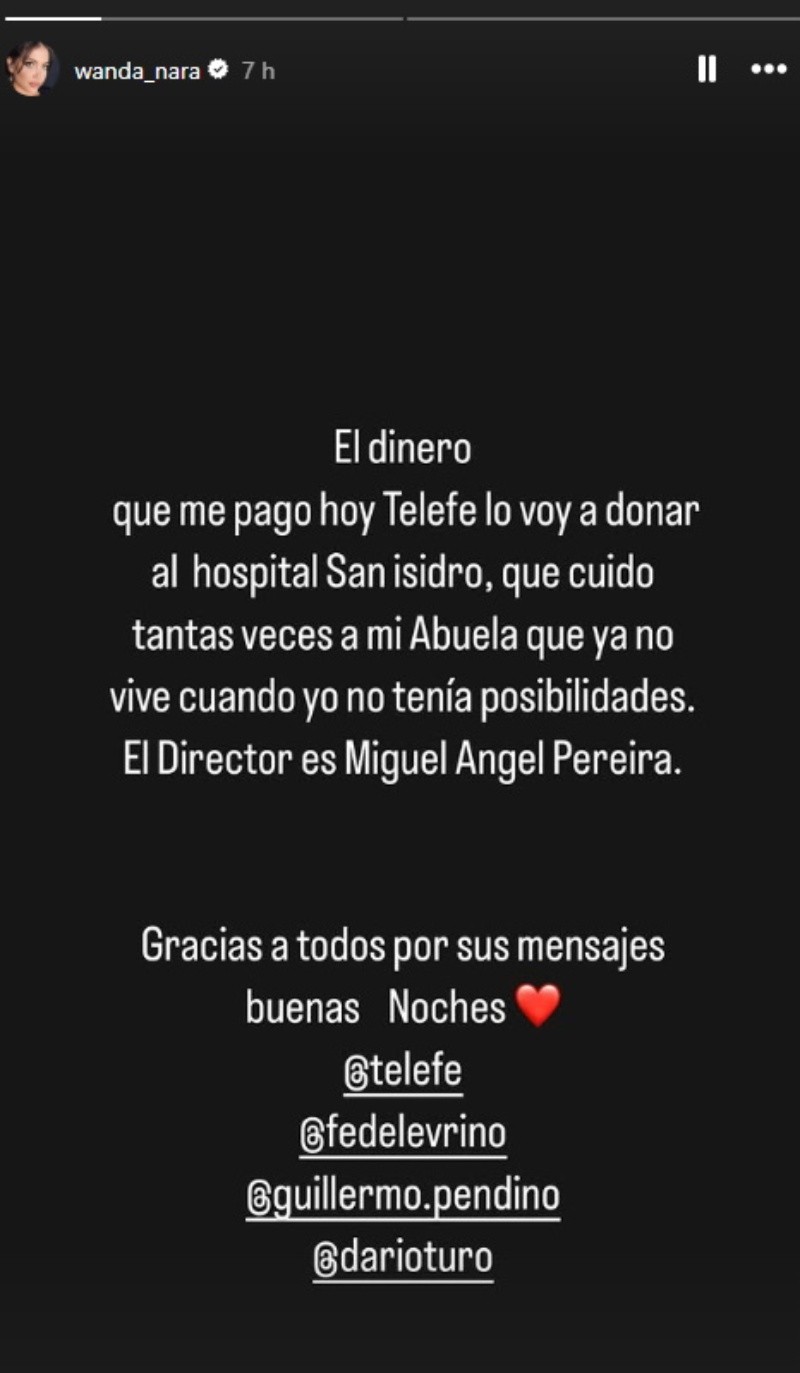Go to the @darioturo mention

(403, 1258)
